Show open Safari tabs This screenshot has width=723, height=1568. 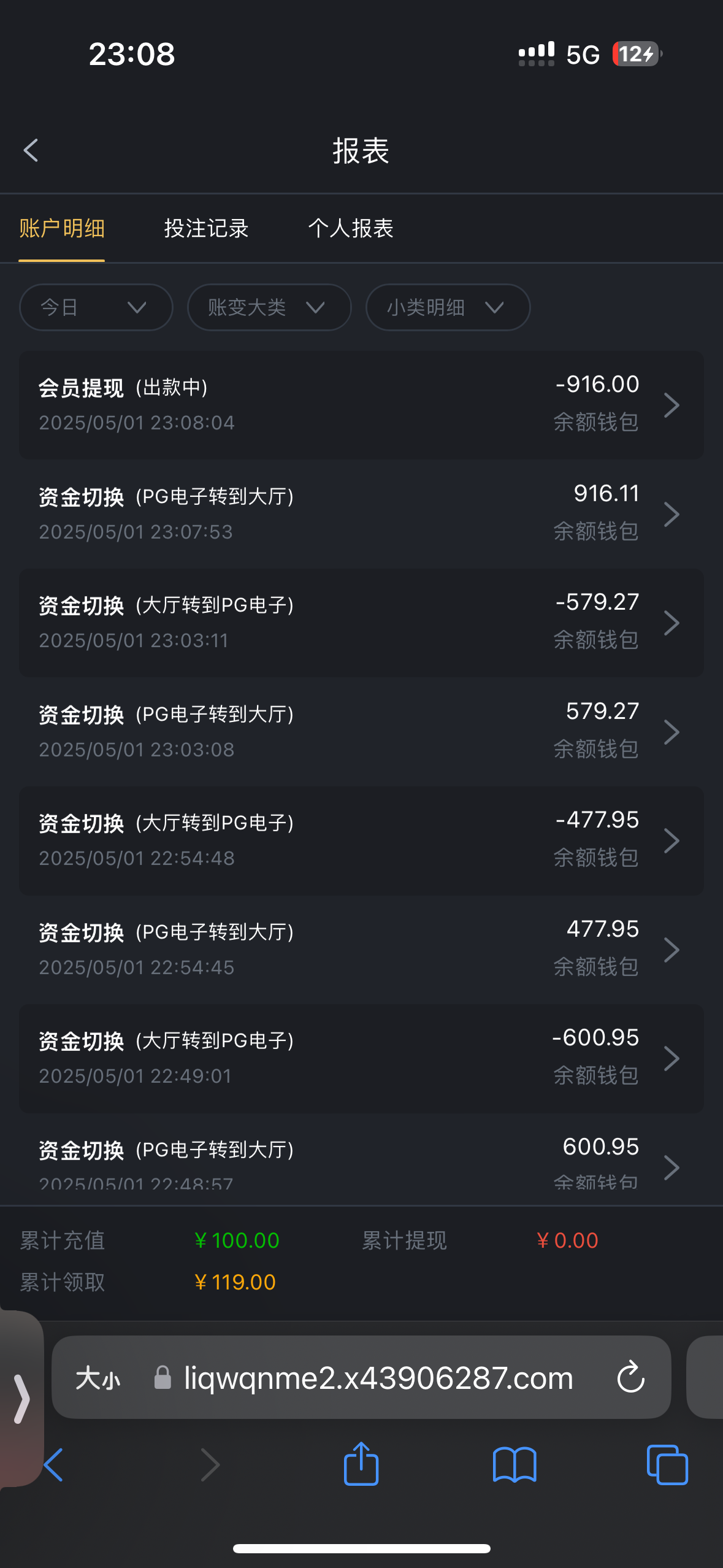pyautogui.click(x=667, y=1465)
